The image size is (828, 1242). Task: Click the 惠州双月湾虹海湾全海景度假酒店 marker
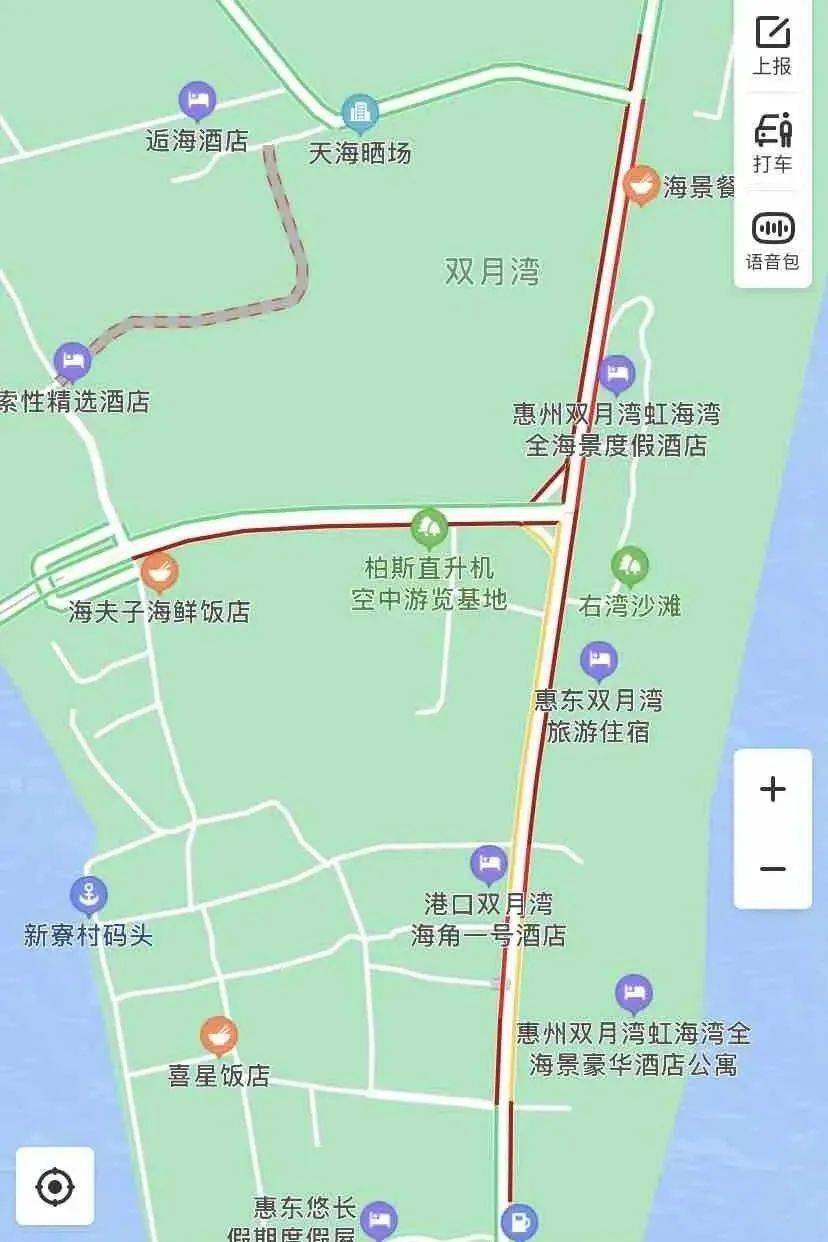click(617, 373)
